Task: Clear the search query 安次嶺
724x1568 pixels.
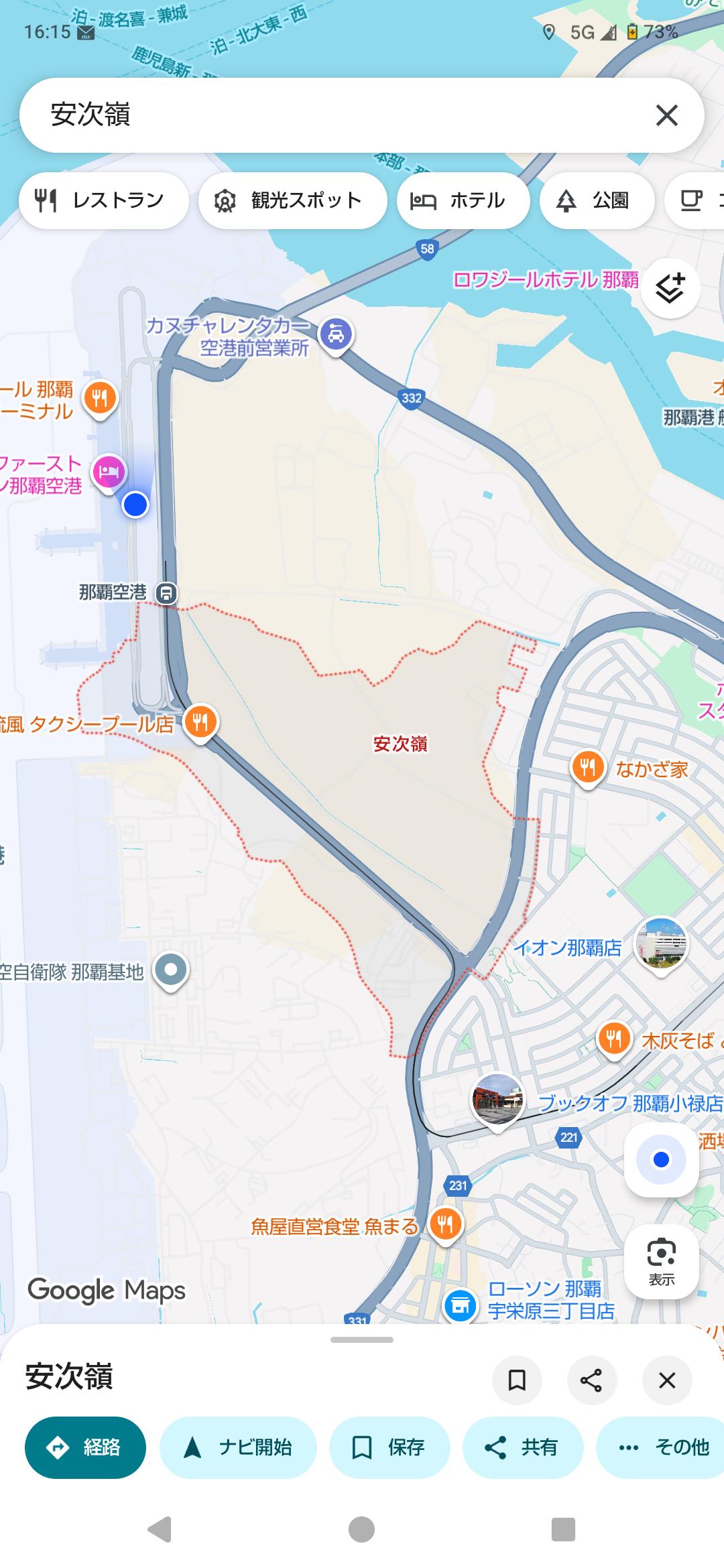Action: [x=666, y=115]
